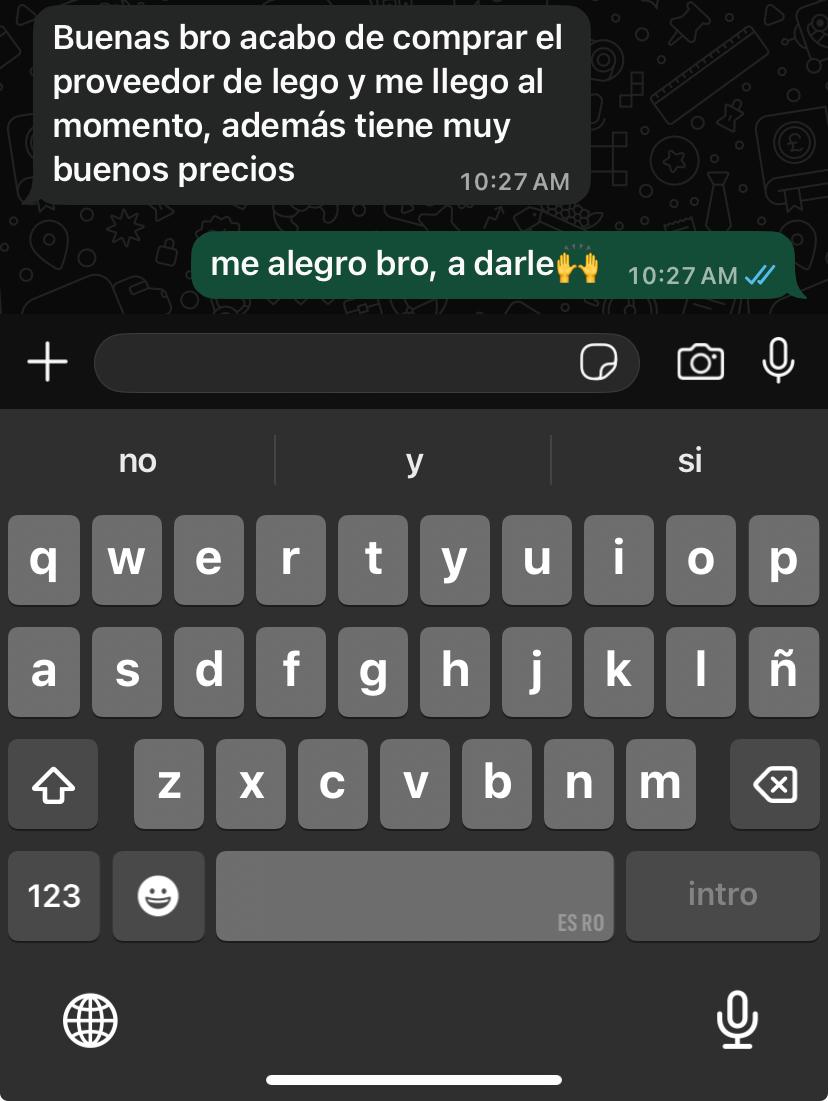Tap the backspace key

tap(775, 784)
